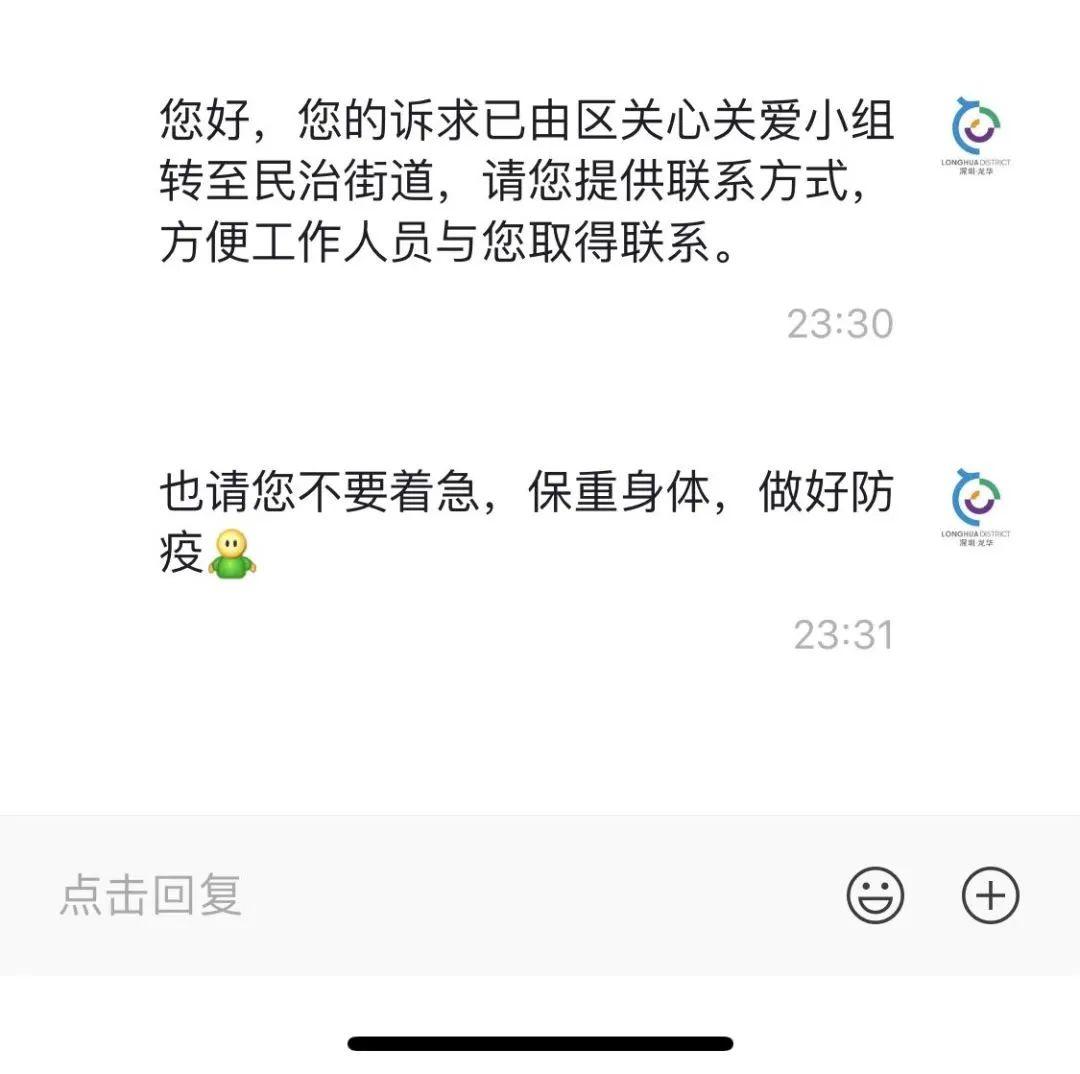
Task: Open the plus attachment menu
Action: pos(990,894)
